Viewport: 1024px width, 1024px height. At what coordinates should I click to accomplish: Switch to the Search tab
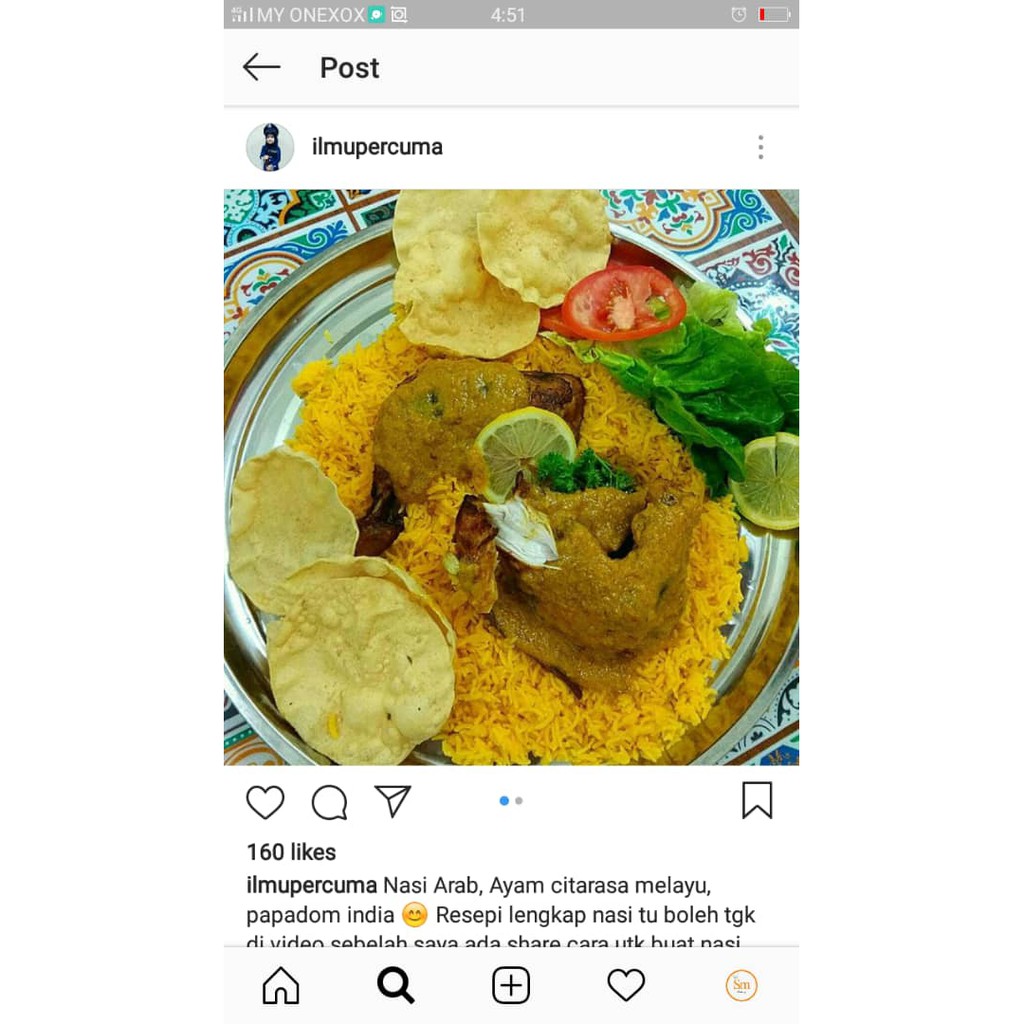[396, 985]
